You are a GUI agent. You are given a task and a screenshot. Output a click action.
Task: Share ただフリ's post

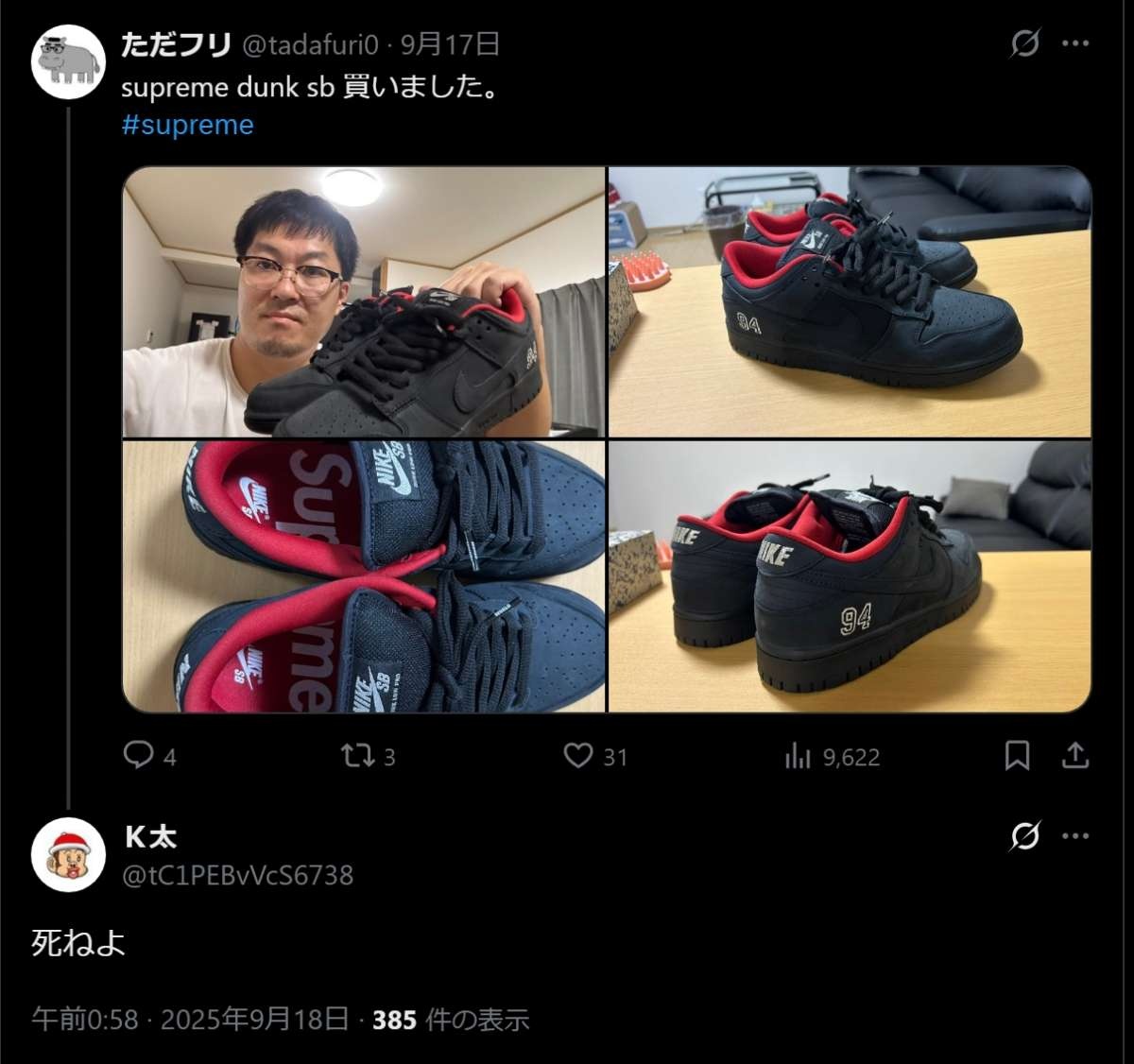coord(1075,756)
